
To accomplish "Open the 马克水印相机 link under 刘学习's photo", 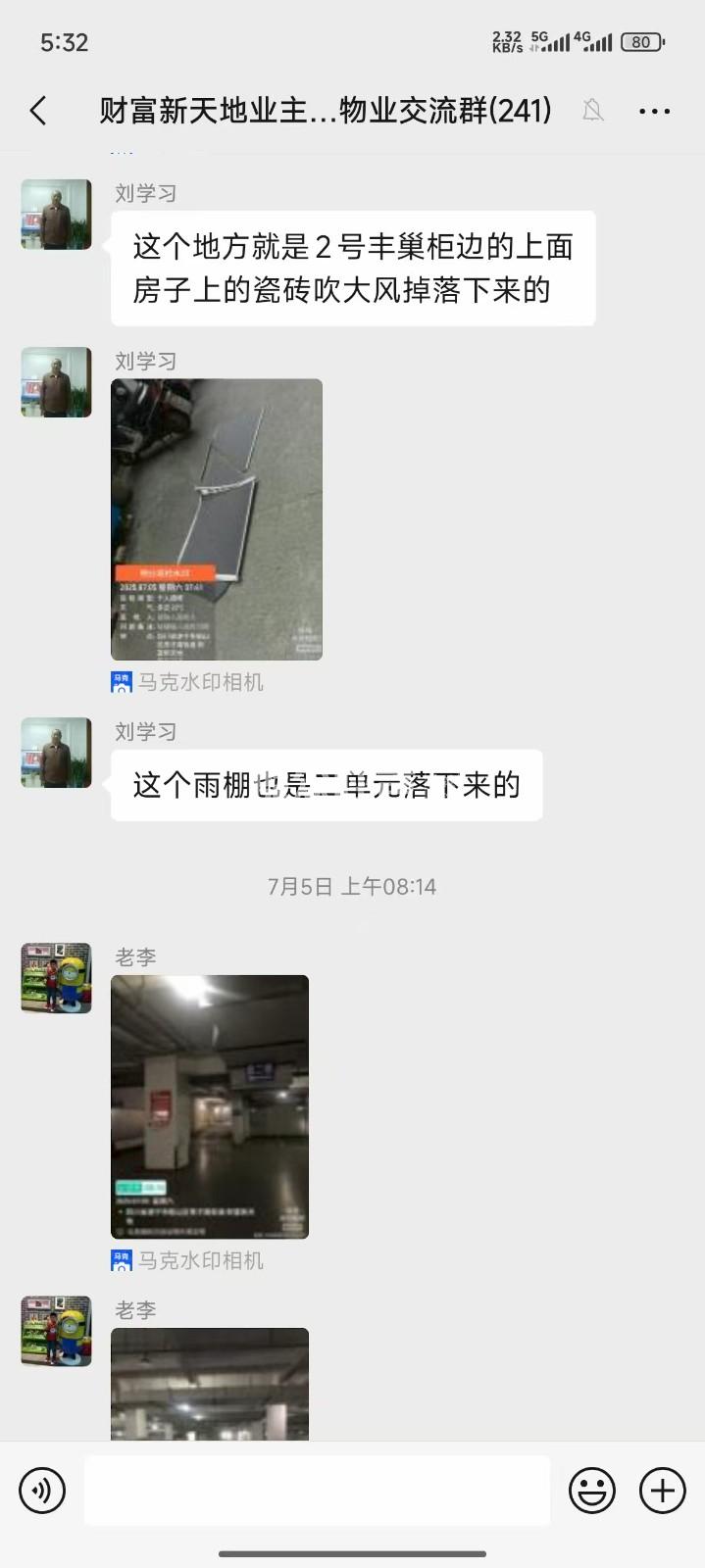I will point(188,682).
